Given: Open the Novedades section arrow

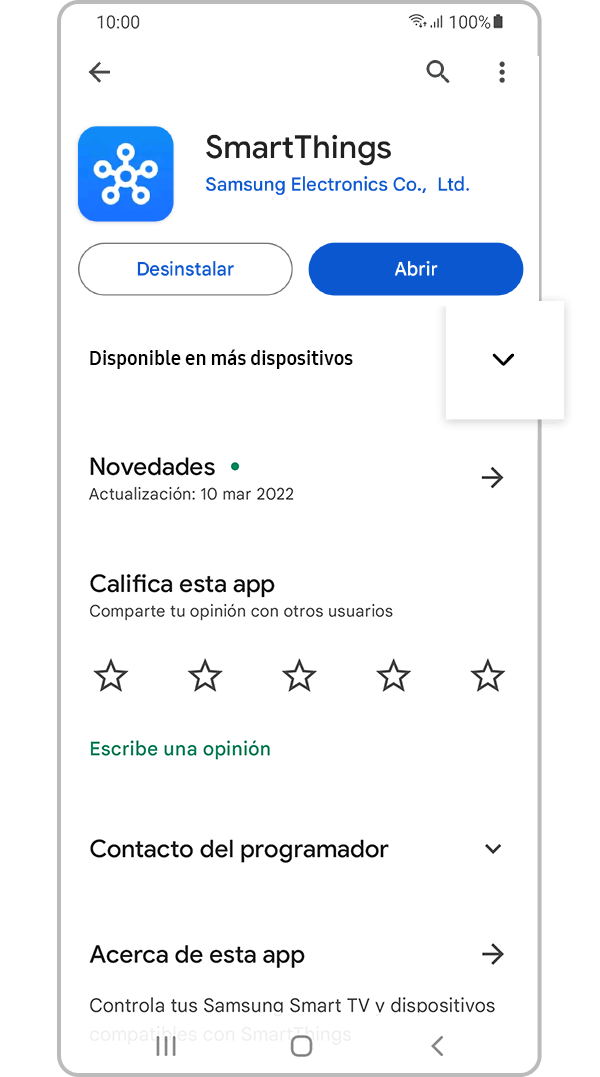Looking at the screenshot, I should point(492,478).
